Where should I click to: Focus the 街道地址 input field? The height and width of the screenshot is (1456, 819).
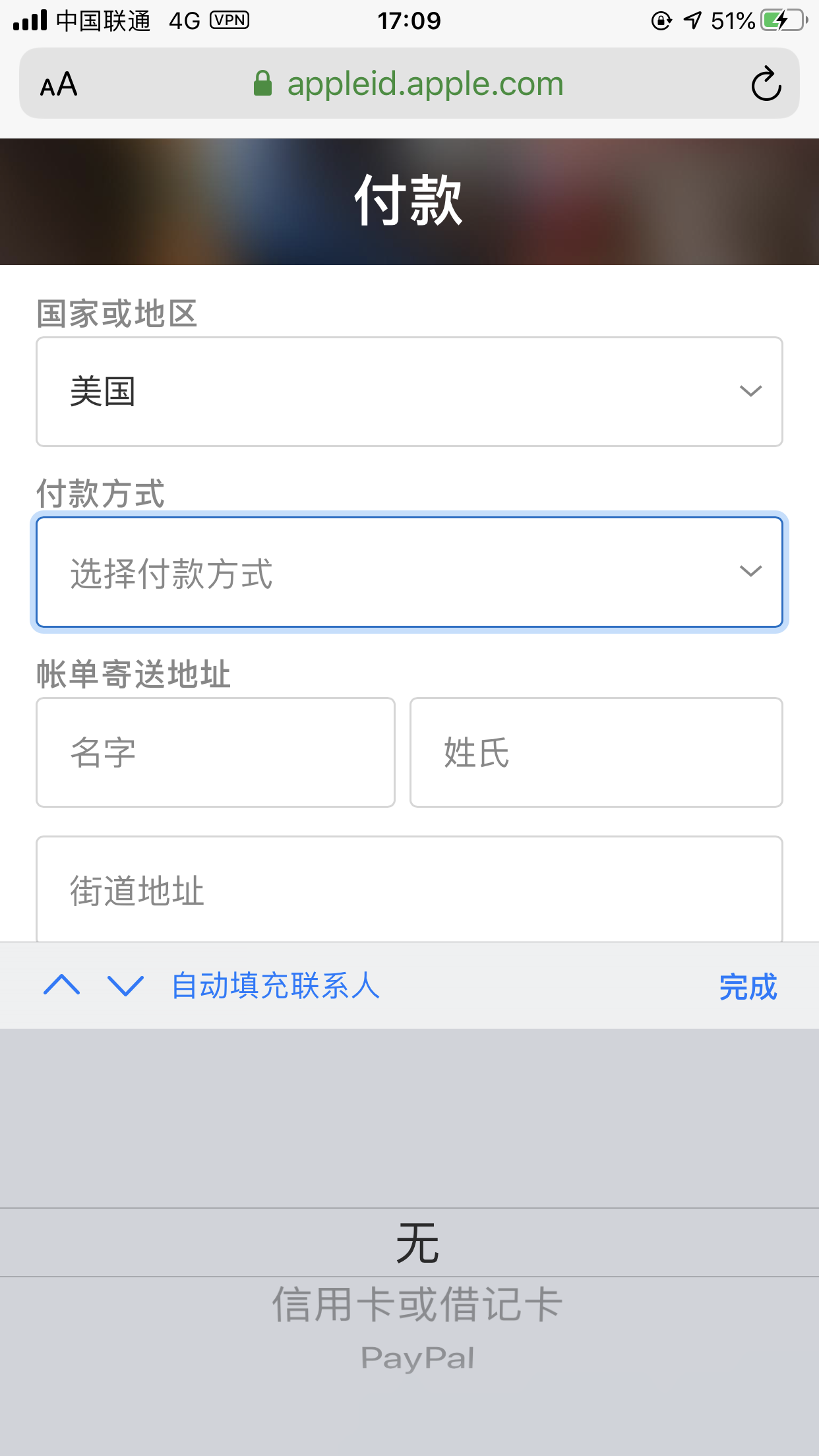[409, 890]
